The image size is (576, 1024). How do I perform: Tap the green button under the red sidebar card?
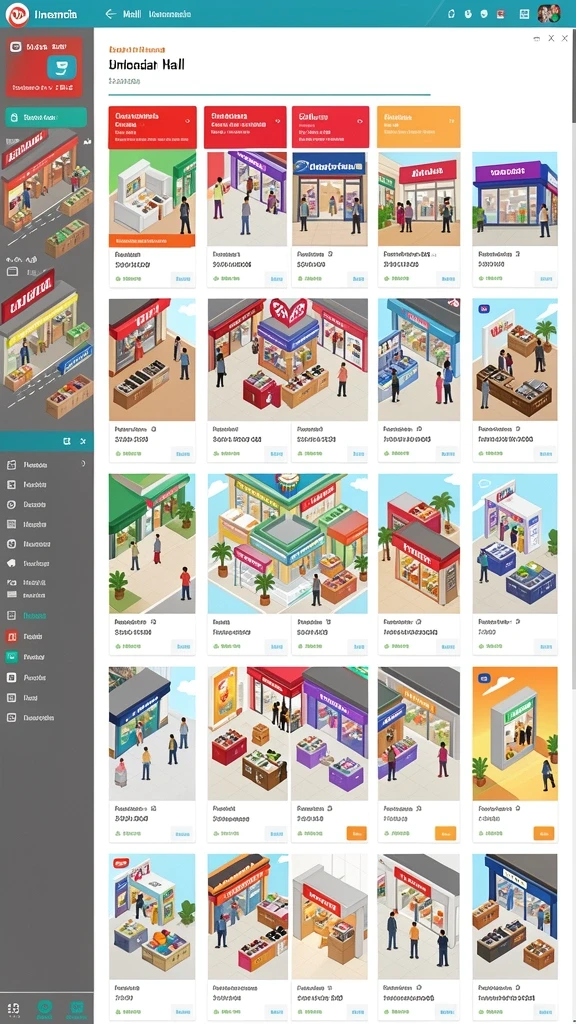(x=46, y=118)
